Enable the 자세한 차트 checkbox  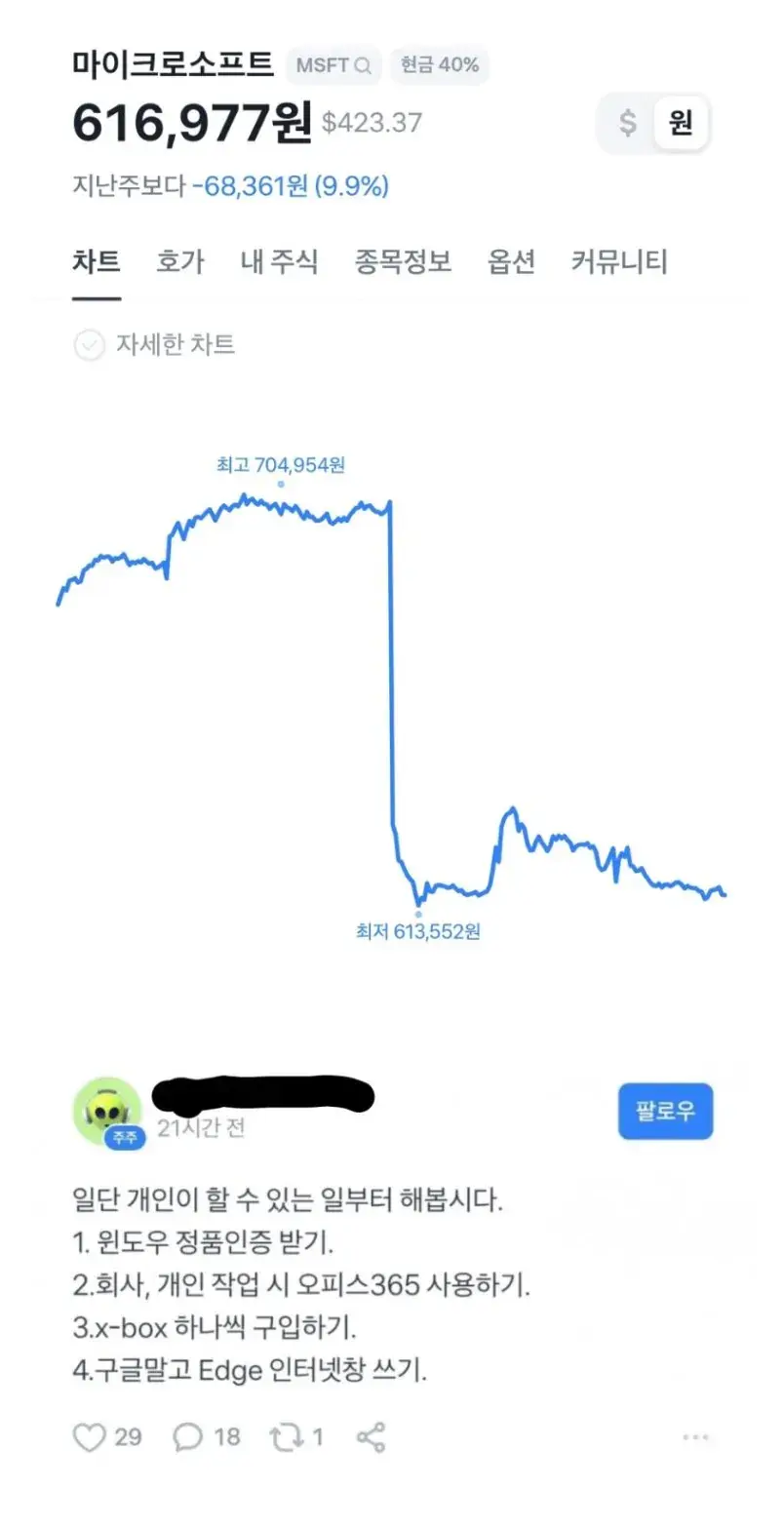pyautogui.click(x=90, y=345)
